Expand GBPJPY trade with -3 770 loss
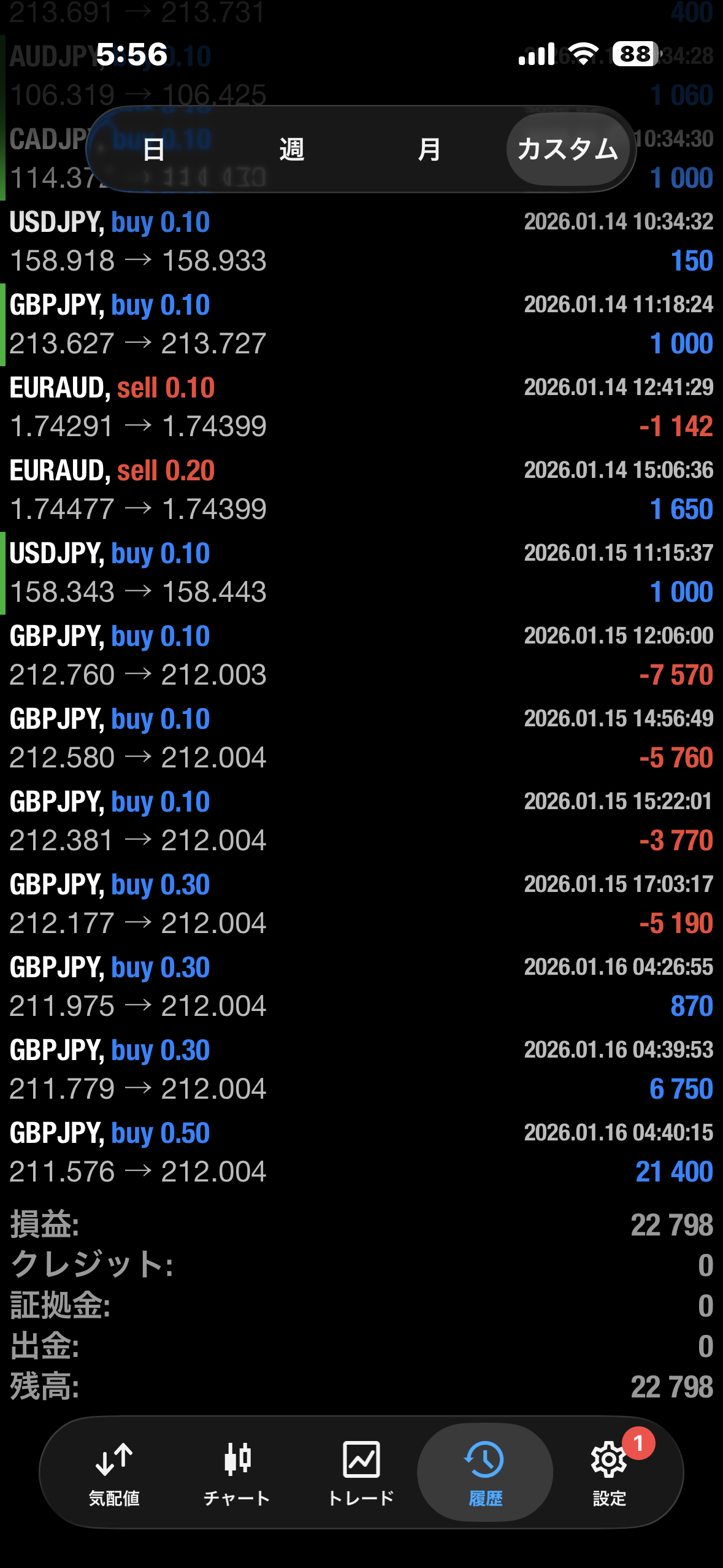723x1568 pixels. coord(361,821)
